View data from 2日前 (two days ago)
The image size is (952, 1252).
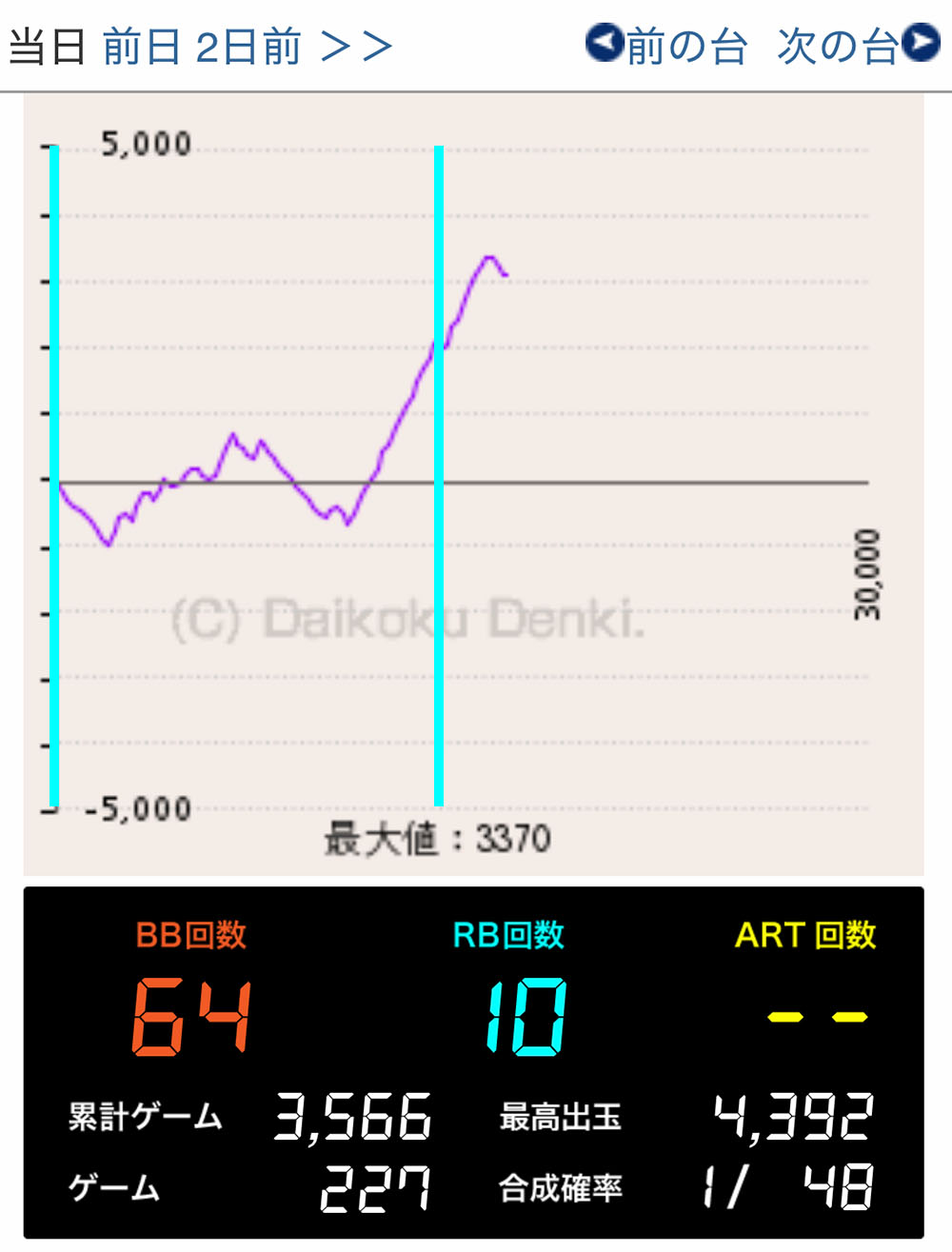tap(248, 46)
